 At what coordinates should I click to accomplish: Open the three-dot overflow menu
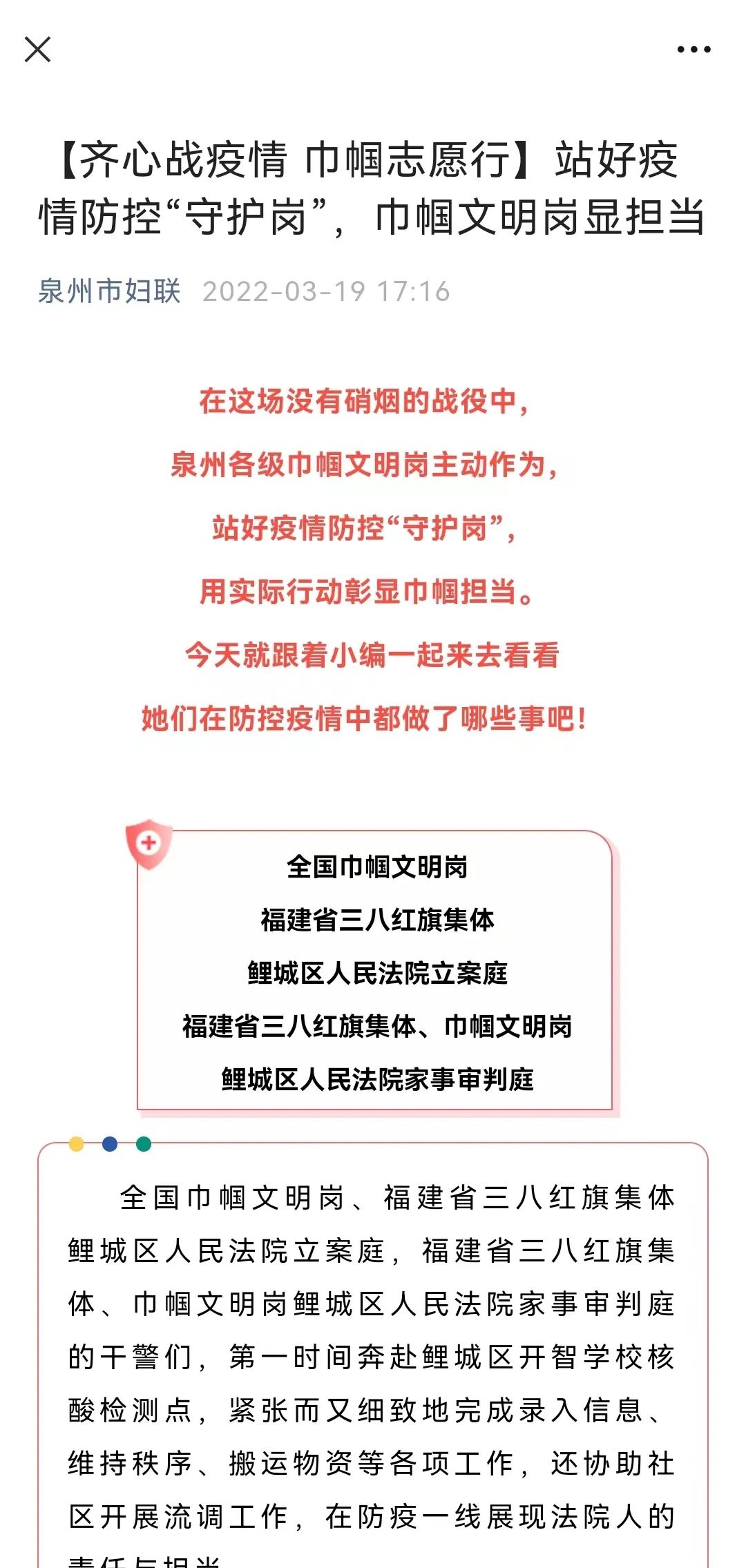pyautogui.click(x=694, y=49)
